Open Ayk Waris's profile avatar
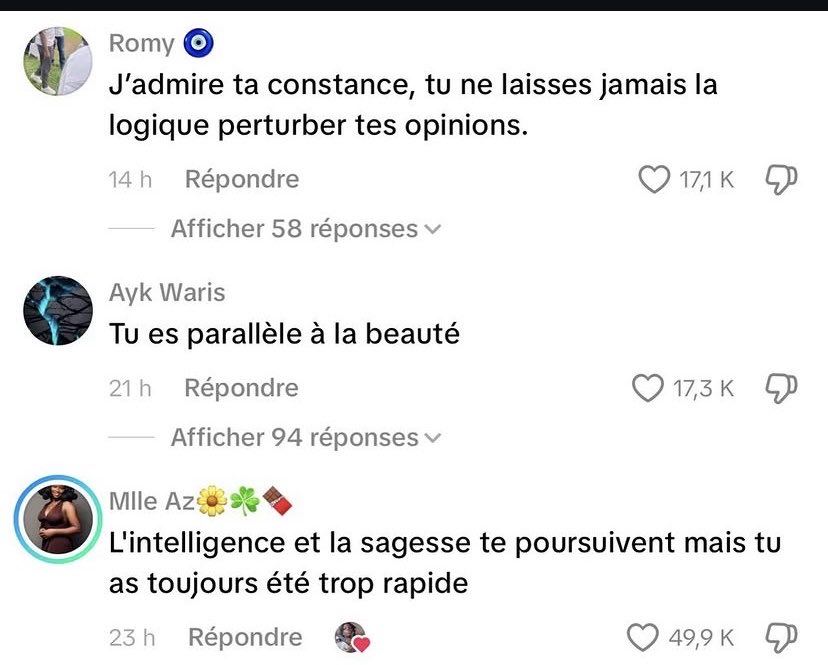This screenshot has height=665, width=828. [58, 310]
